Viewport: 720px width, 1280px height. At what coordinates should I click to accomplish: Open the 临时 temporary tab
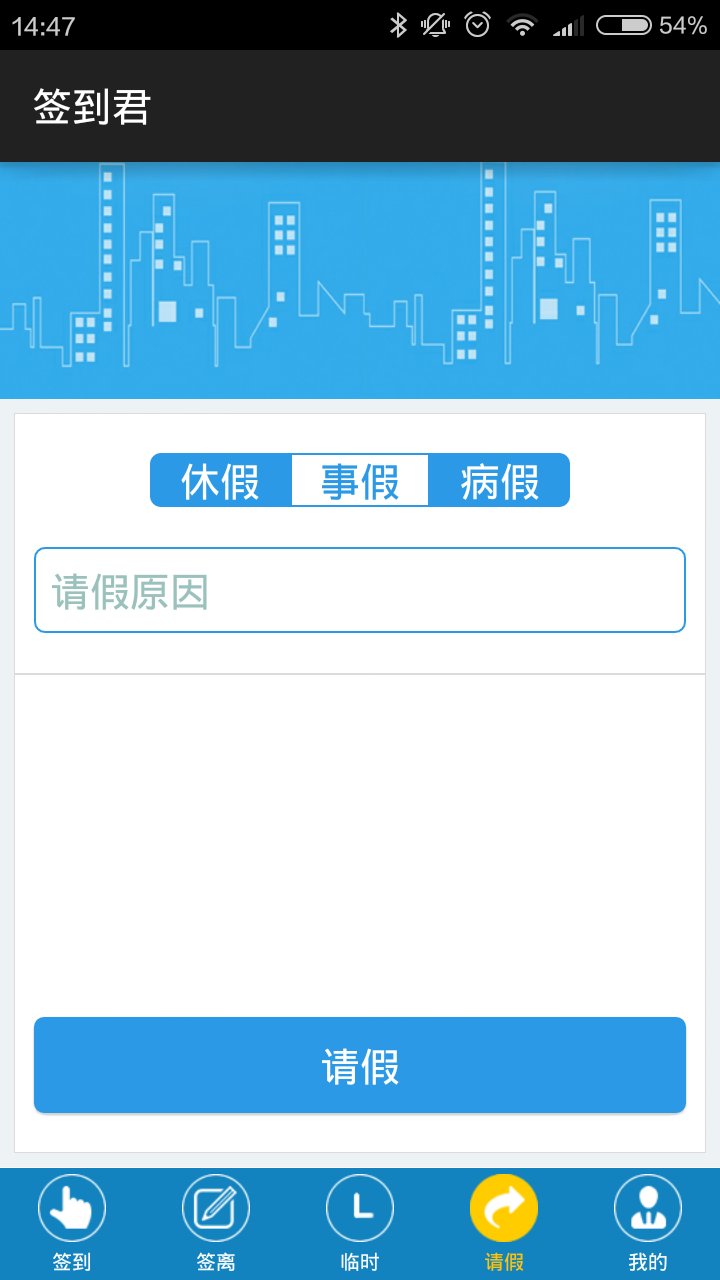[x=360, y=1223]
